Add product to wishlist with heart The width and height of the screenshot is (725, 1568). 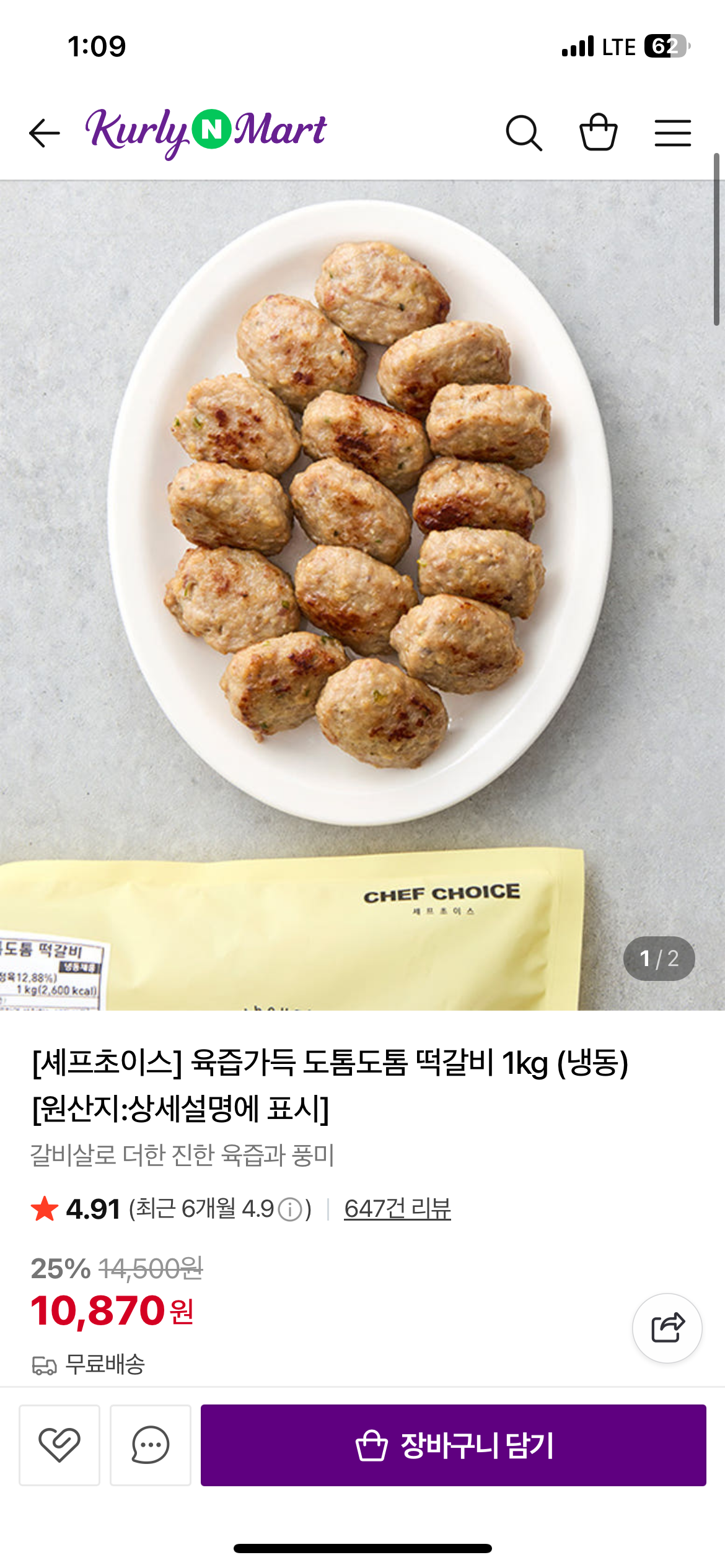pos(59,1445)
